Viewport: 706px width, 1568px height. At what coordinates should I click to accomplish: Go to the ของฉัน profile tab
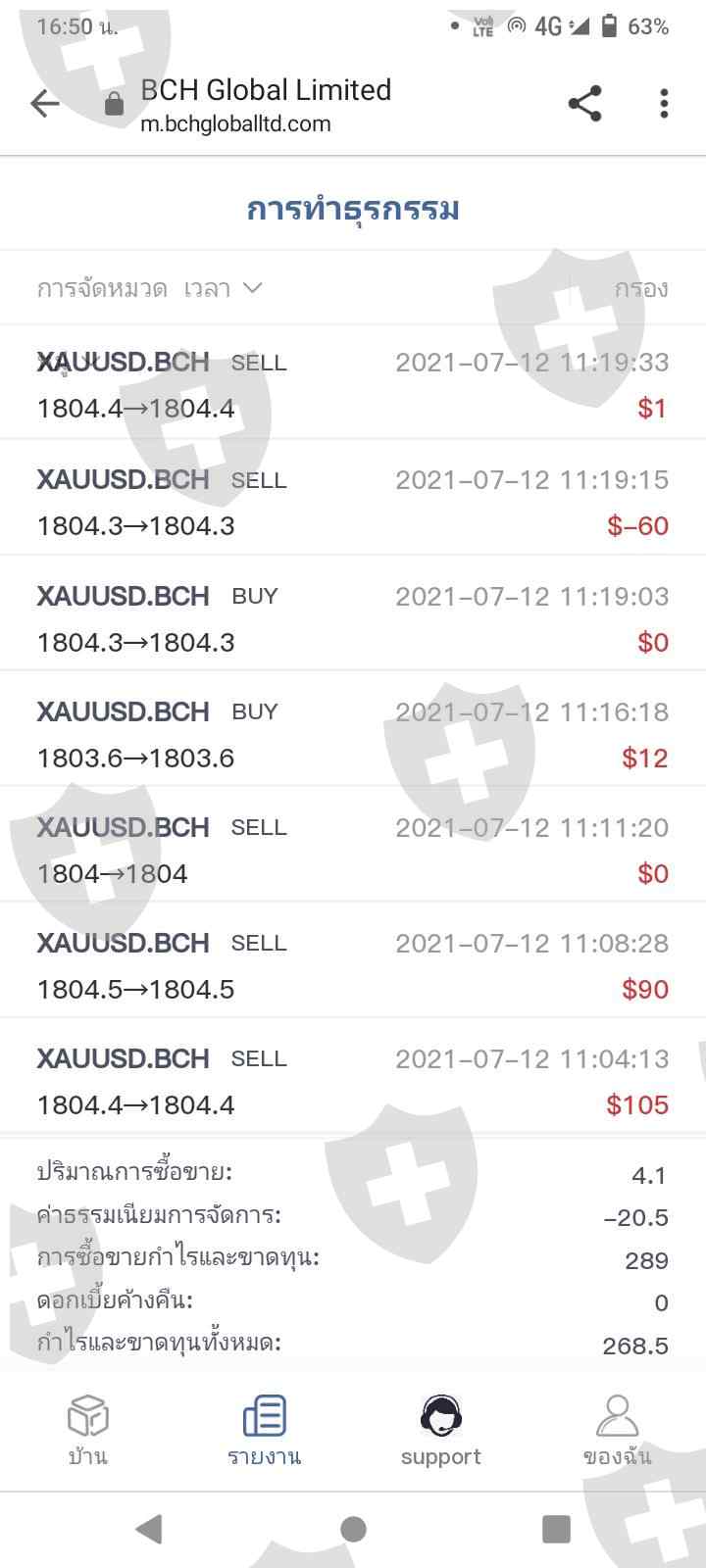617,1431
